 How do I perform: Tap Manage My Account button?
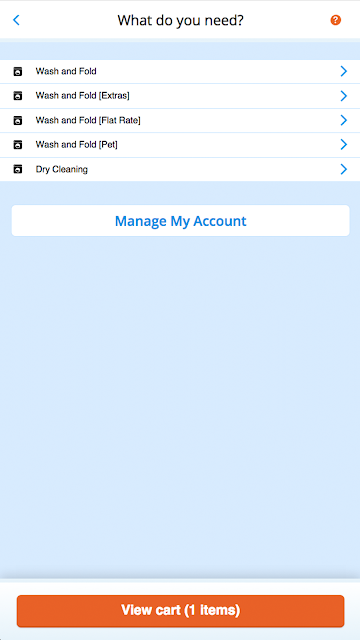point(180,221)
